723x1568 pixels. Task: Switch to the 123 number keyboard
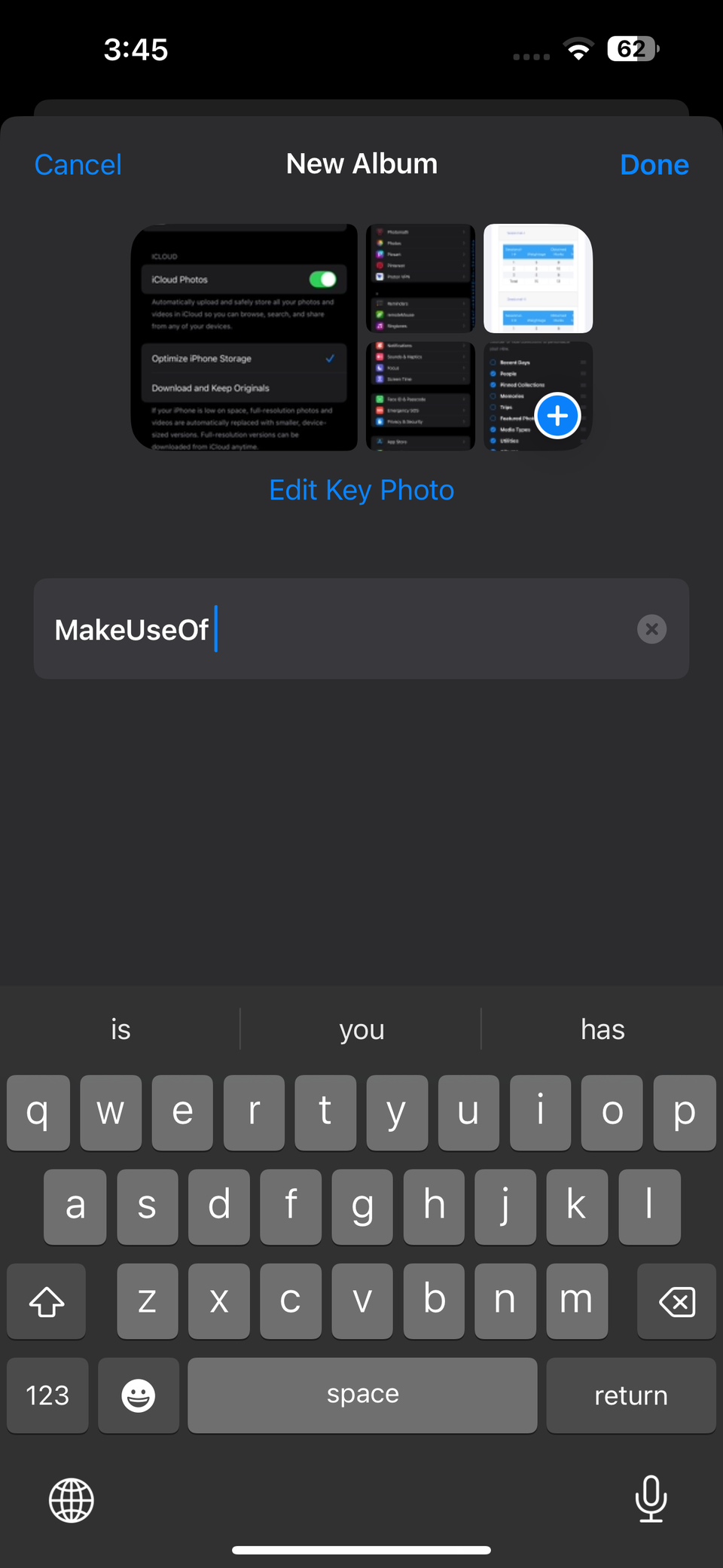[47, 1395]
